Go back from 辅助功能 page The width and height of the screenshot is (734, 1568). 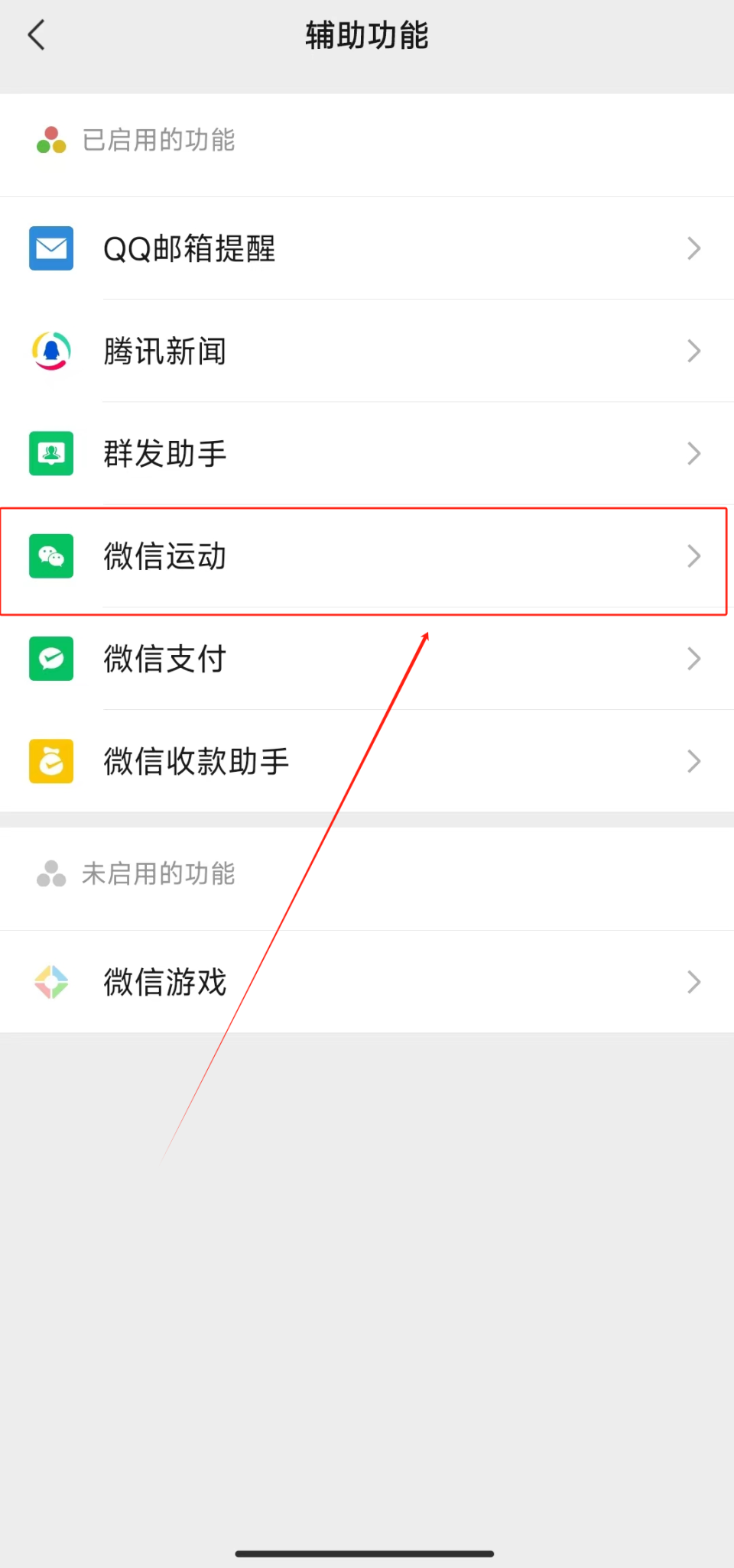(x=36, y=35)
